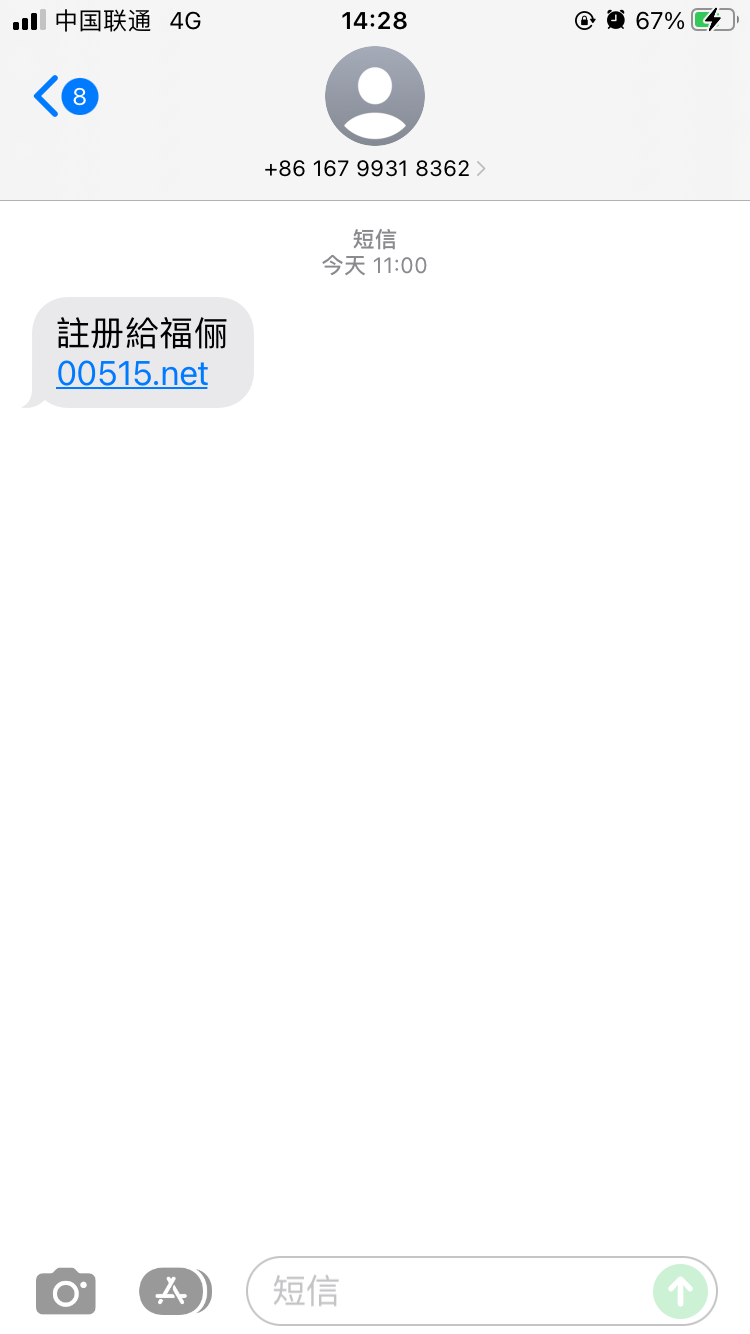750x1334 pixels.
Task: Open the App Store apps drawer
Action: (x=174, y=1291)
